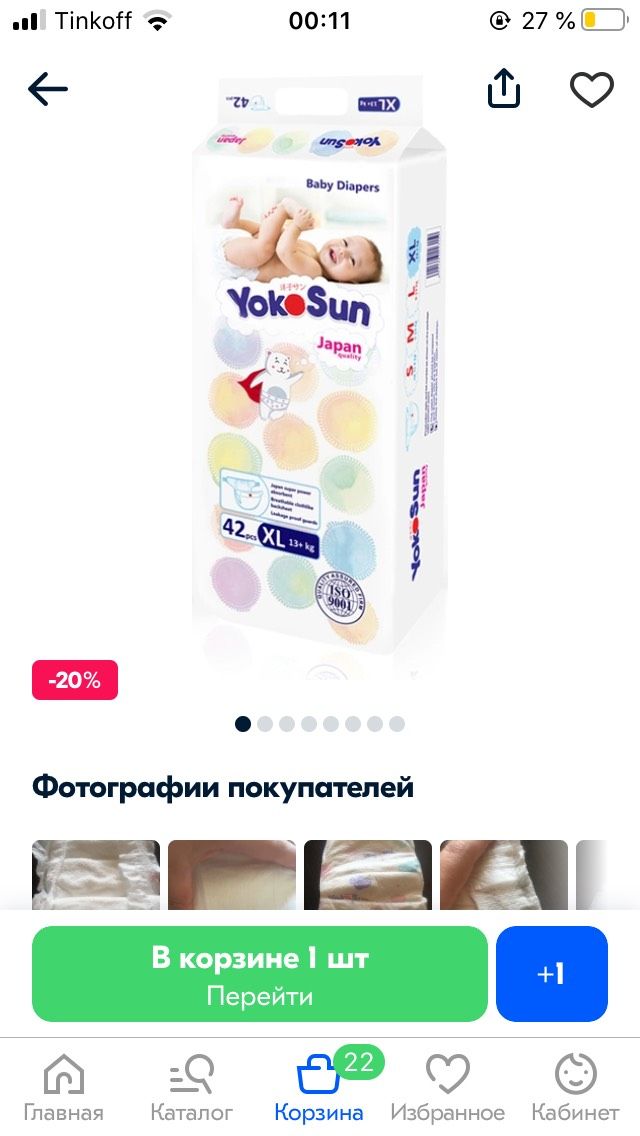Open the Корзина tab
The image size is (640, 1136).
pyautogui.click(x=319, y=1088)
